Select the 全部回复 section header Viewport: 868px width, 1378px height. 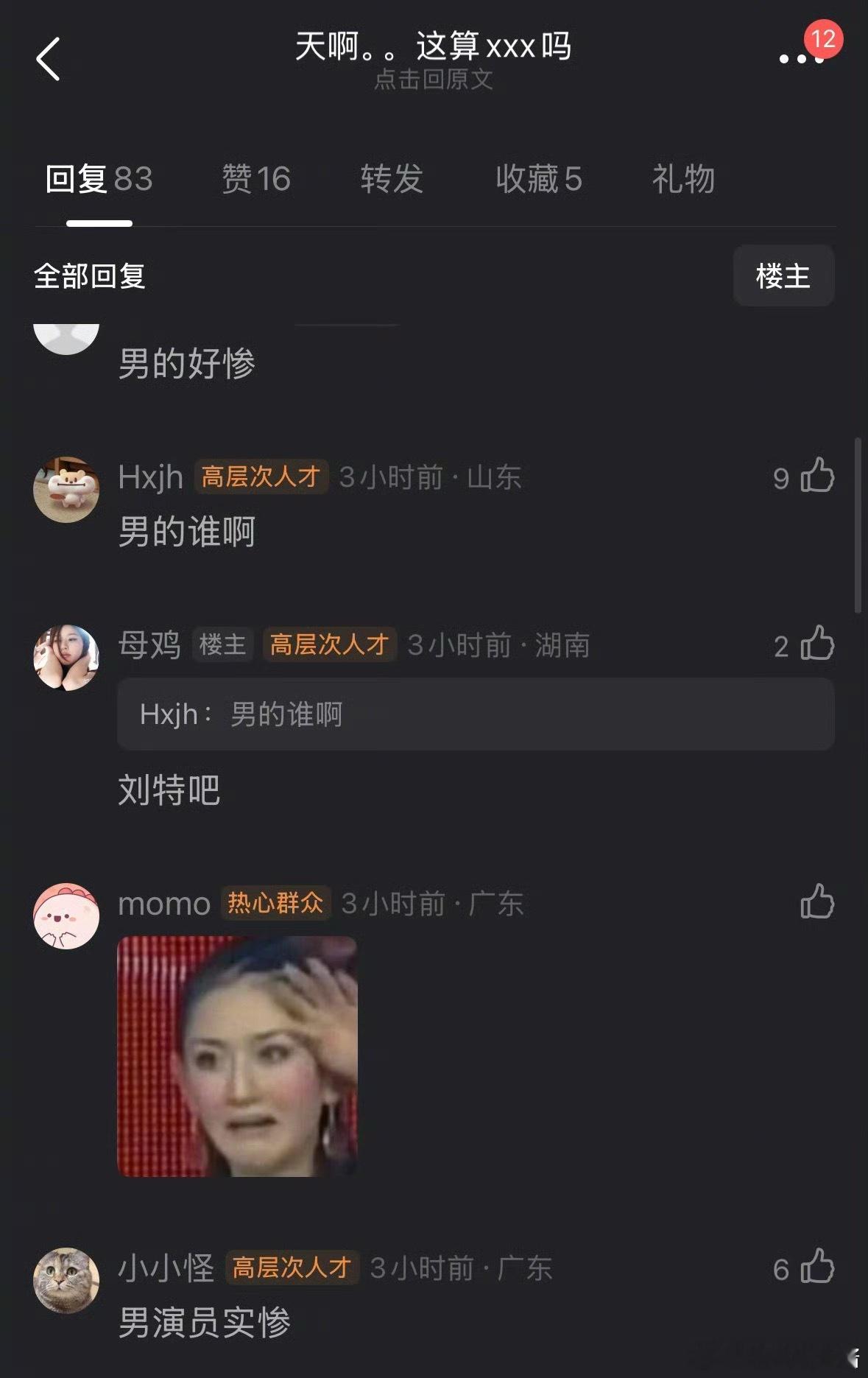pos(90,276)
